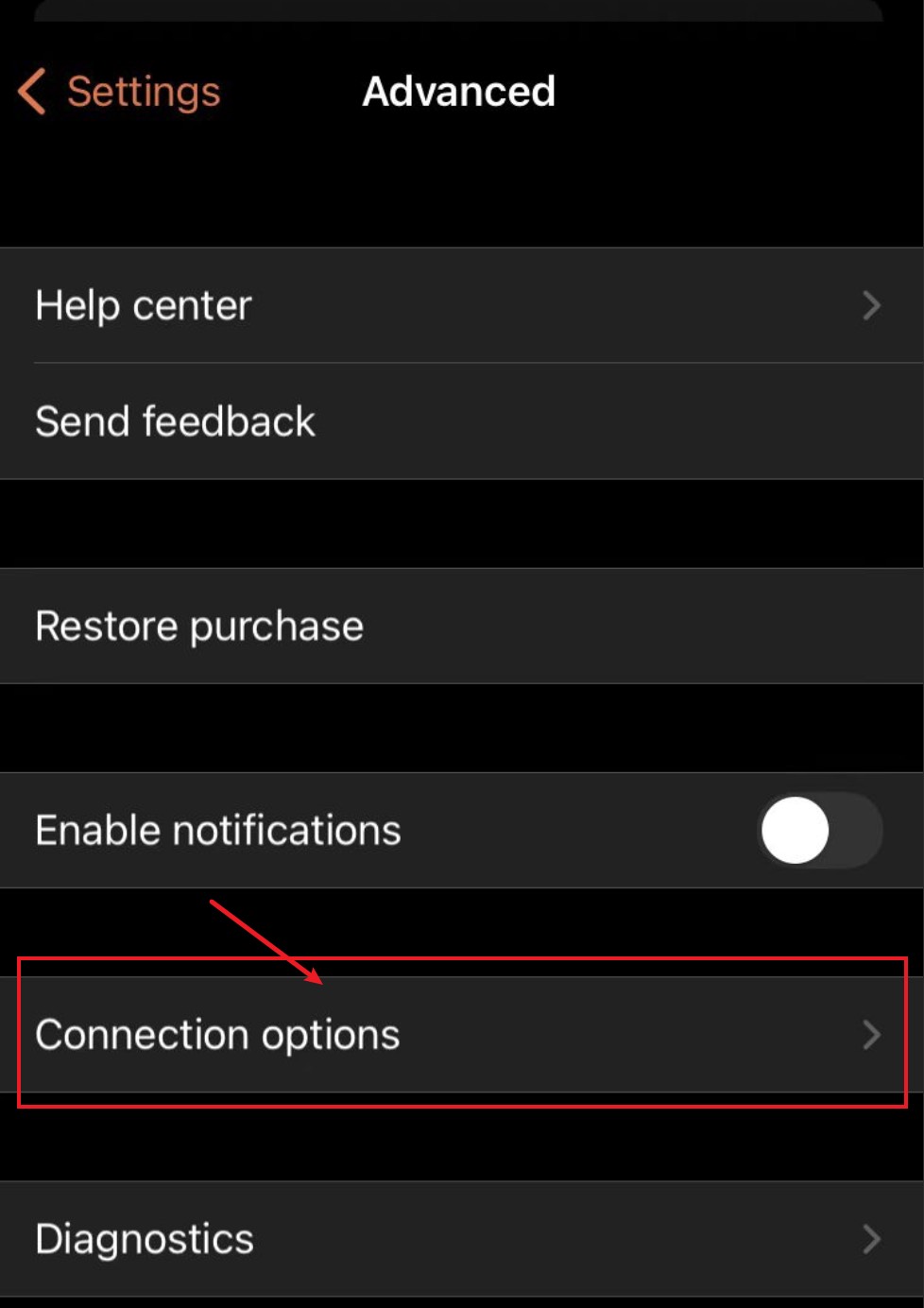The width and height of the screenshot is (924, 1308).
Task: Select Send feedback
Action: [x=461, y=422]
